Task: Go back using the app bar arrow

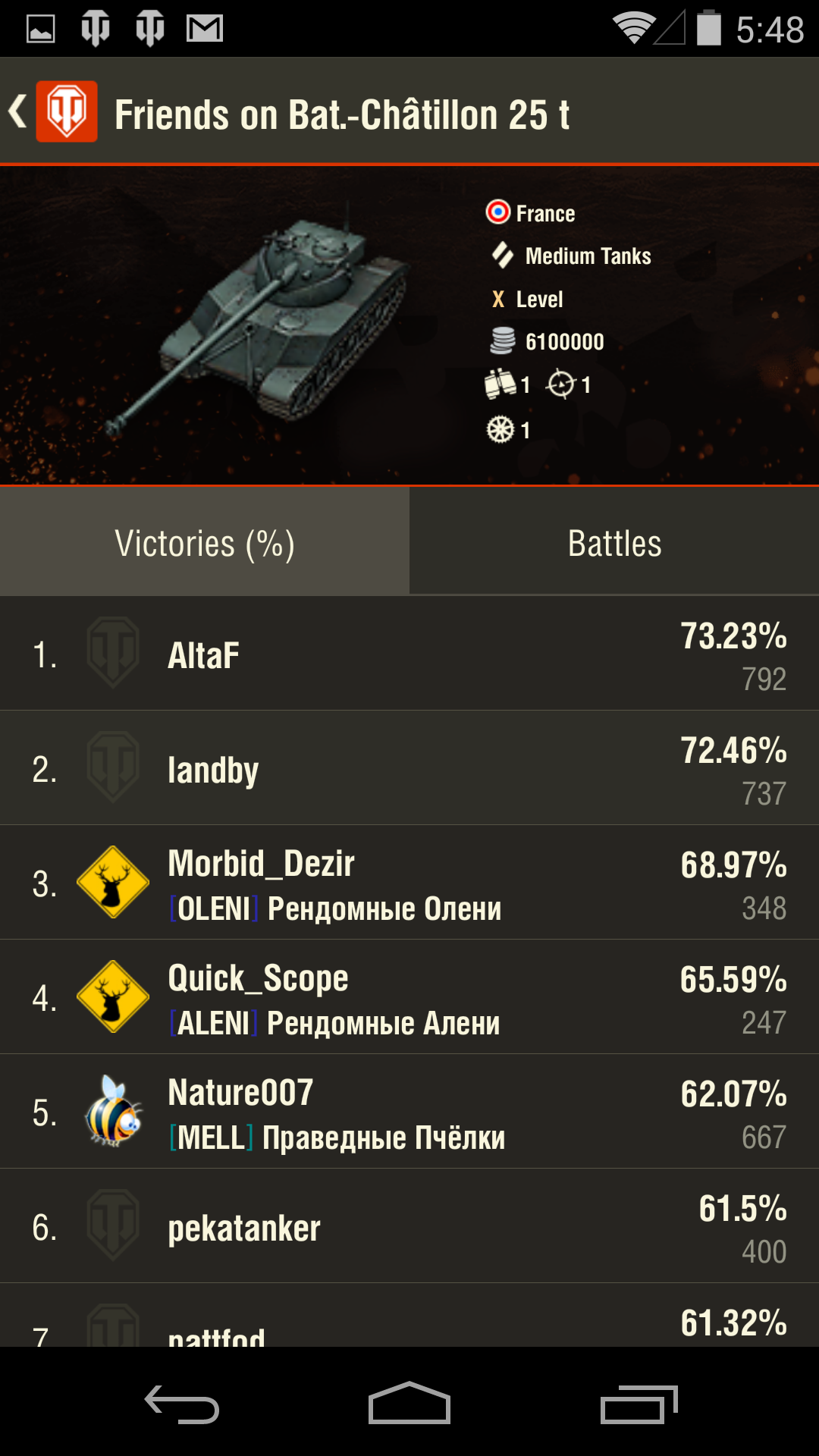Action: 20,112
